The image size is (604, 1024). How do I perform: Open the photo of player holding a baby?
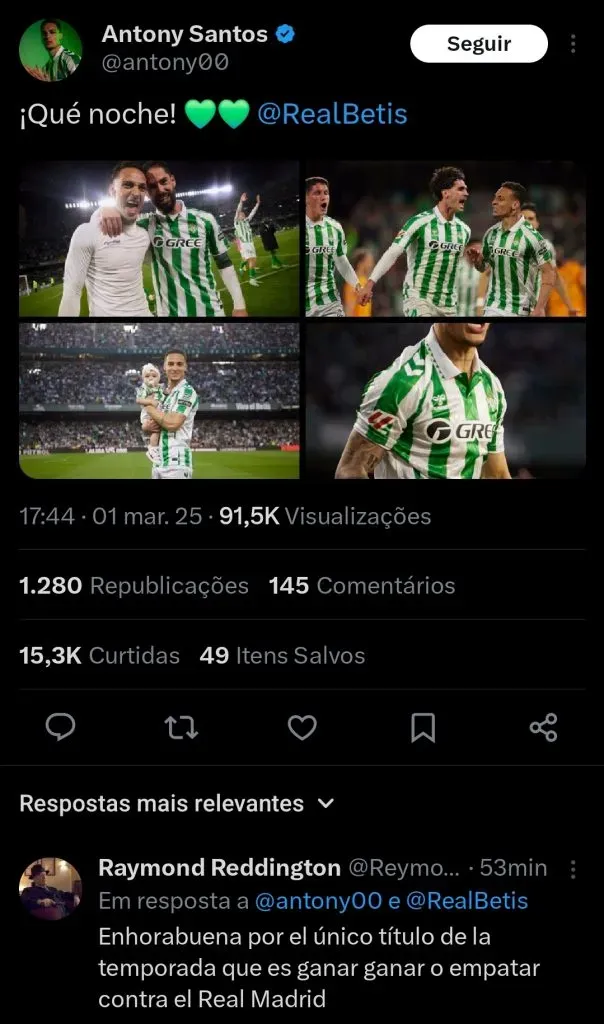pos(159,401)
